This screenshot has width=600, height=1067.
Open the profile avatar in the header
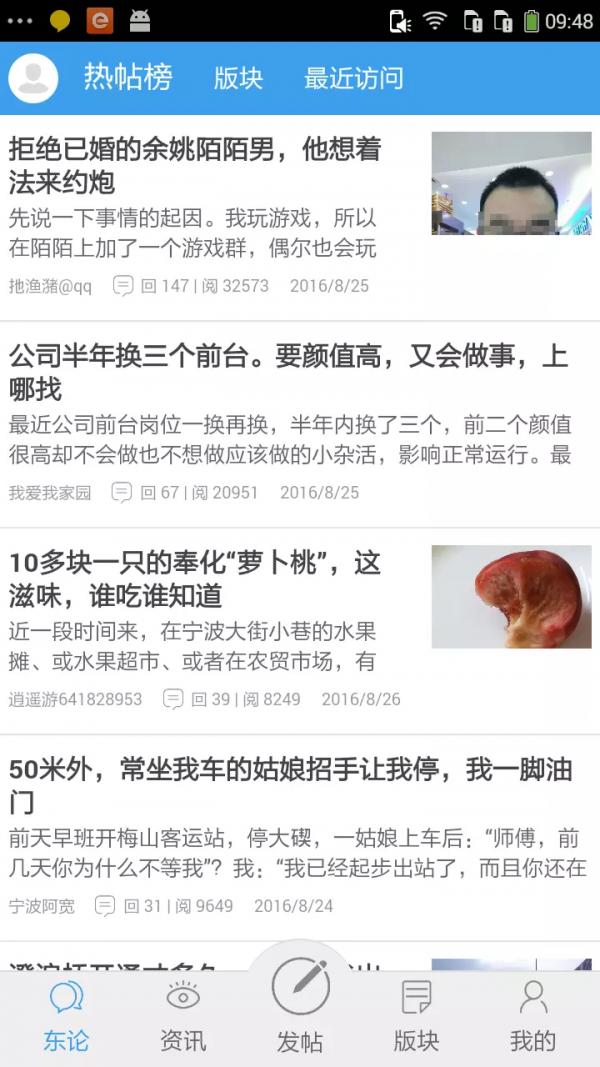coord(33,78)
